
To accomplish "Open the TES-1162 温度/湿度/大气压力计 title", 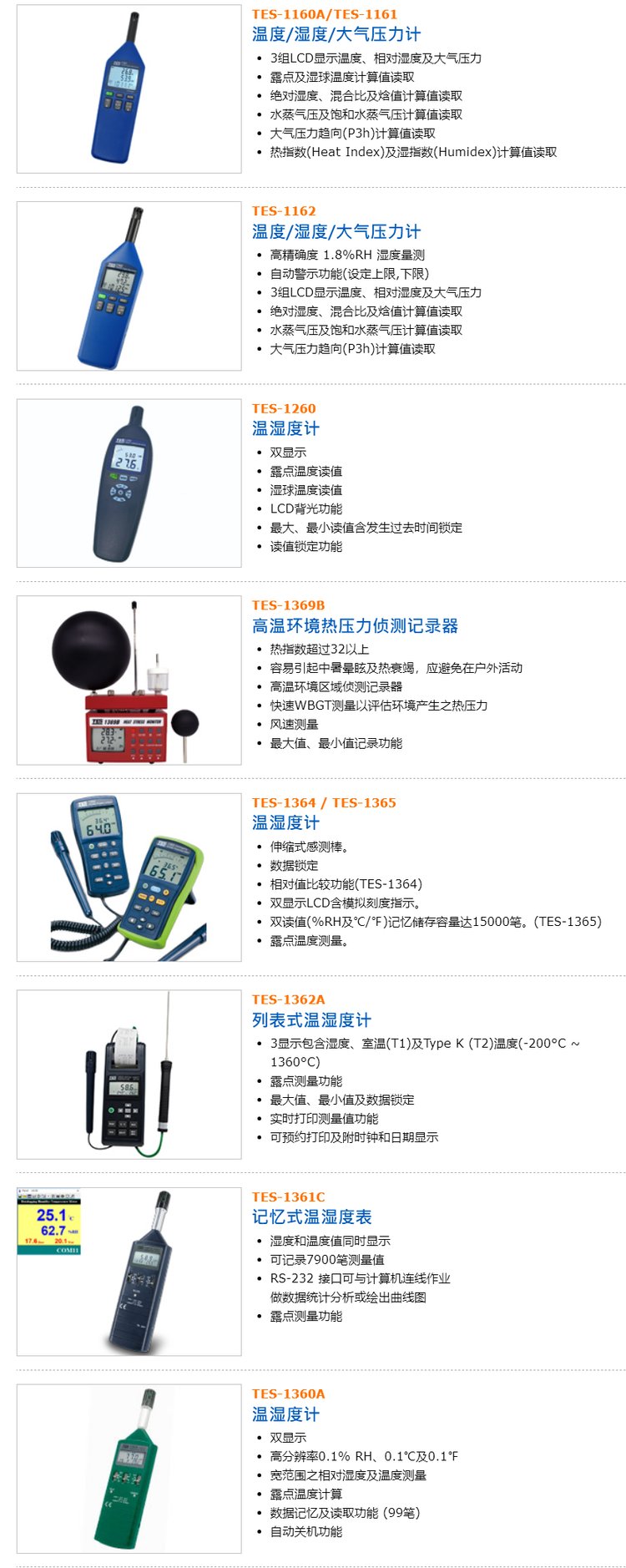I will 336,231.
